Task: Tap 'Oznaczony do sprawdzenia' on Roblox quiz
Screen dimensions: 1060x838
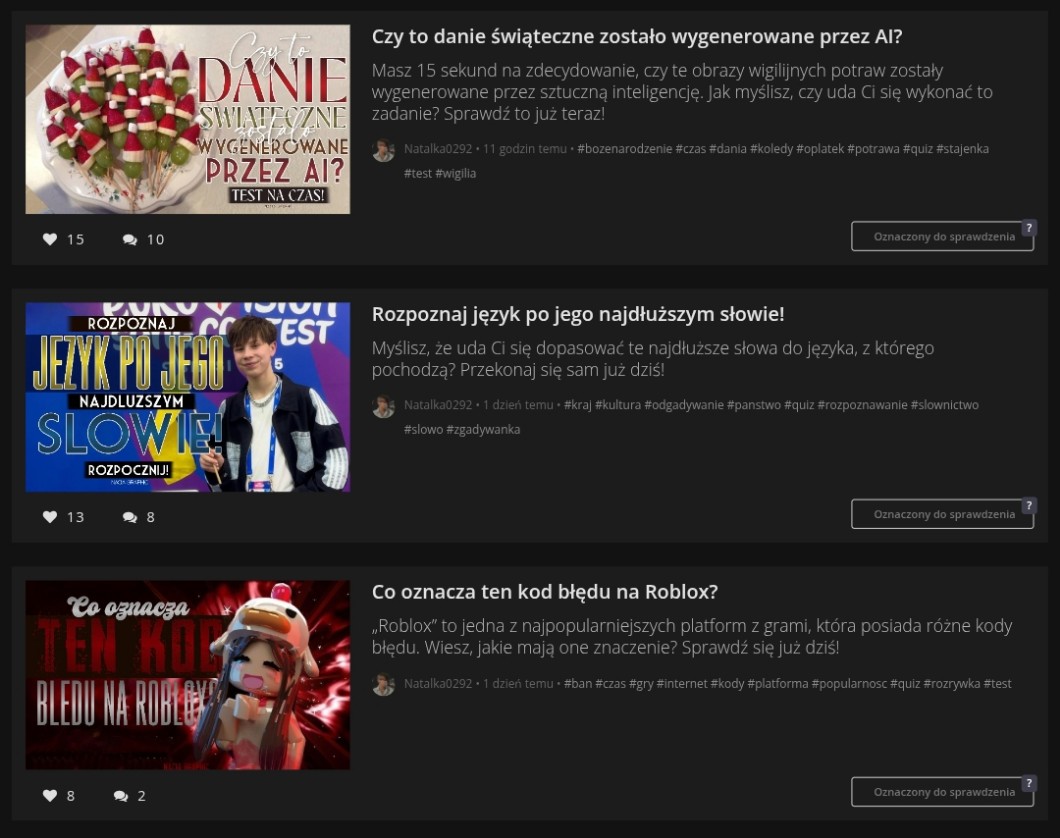Action: pyautogui.click(x=942, y=792)
